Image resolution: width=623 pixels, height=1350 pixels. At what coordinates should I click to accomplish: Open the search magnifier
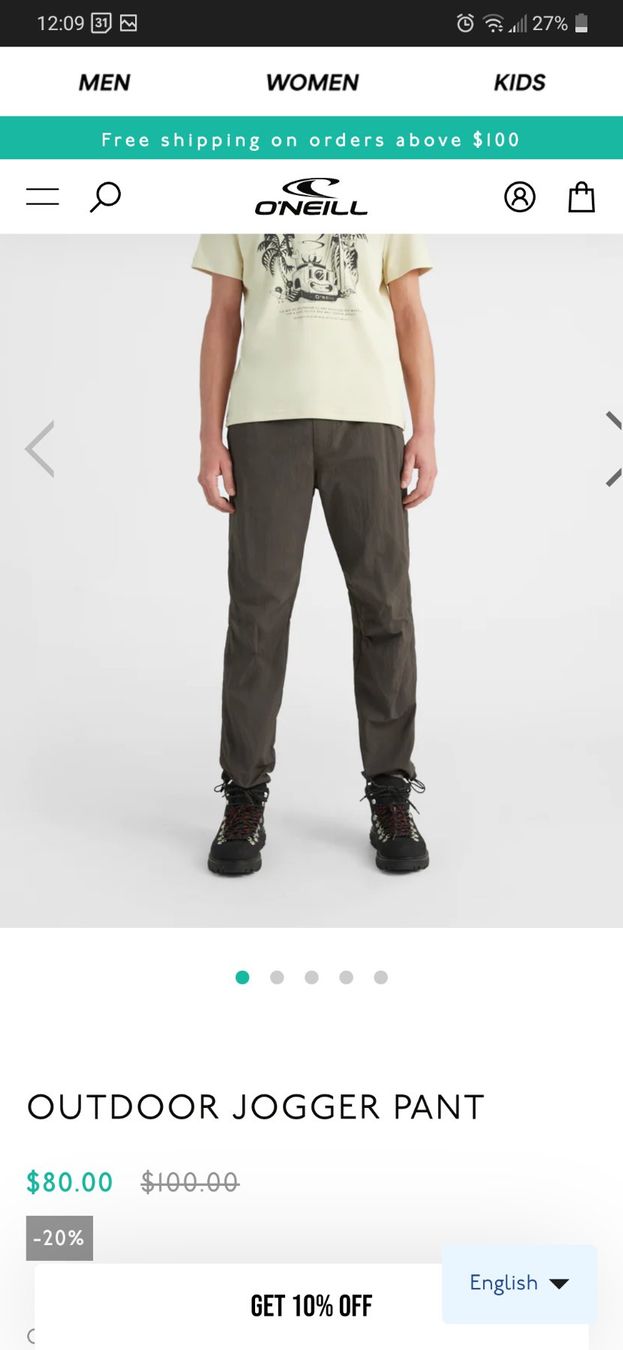click(x=105, y=196)
